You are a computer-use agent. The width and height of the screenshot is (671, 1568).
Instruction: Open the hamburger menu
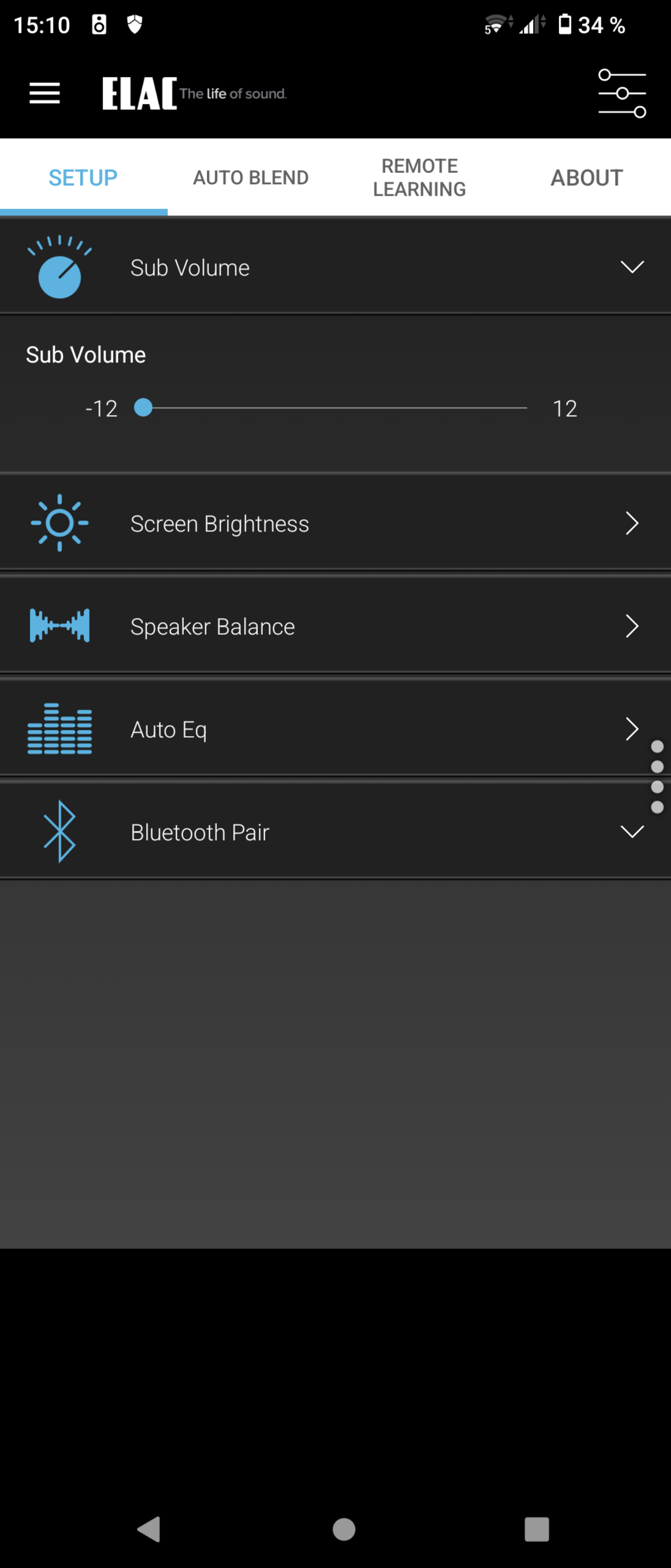click(x=44, y=93)
